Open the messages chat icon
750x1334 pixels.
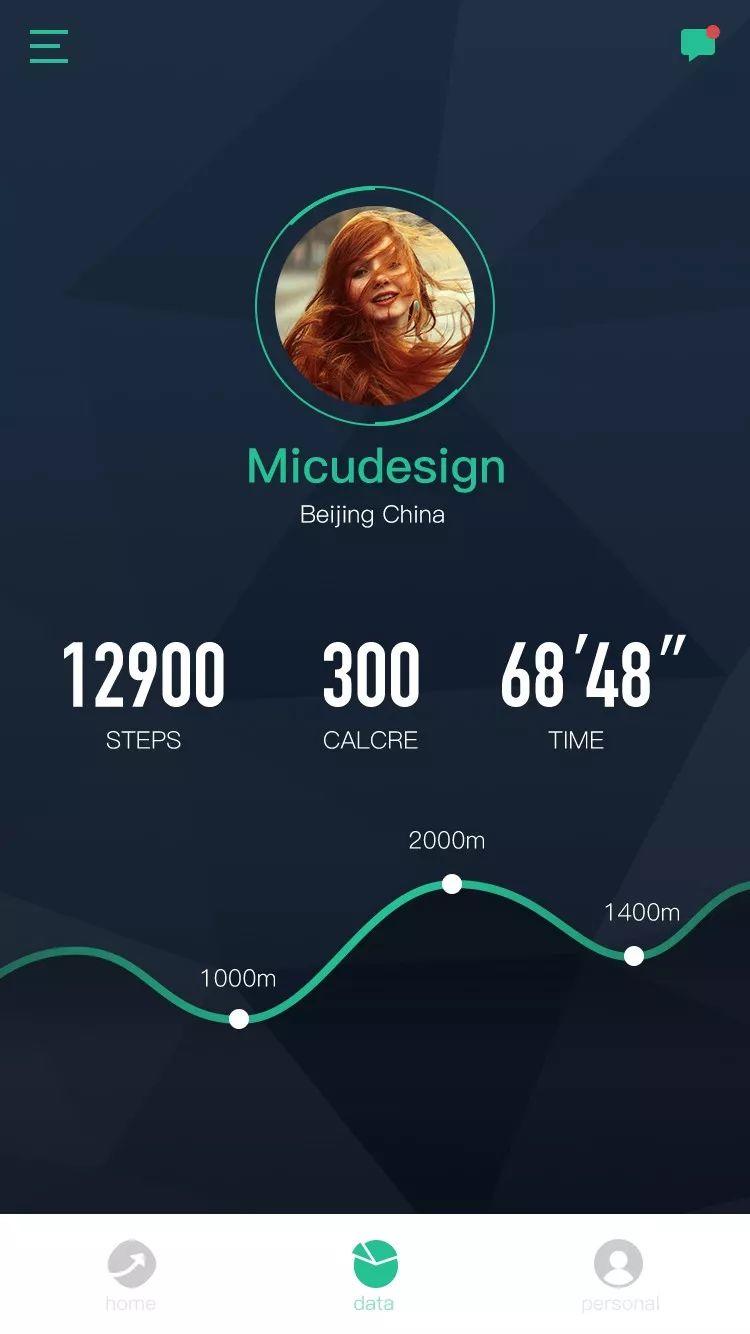pos(699,43)
